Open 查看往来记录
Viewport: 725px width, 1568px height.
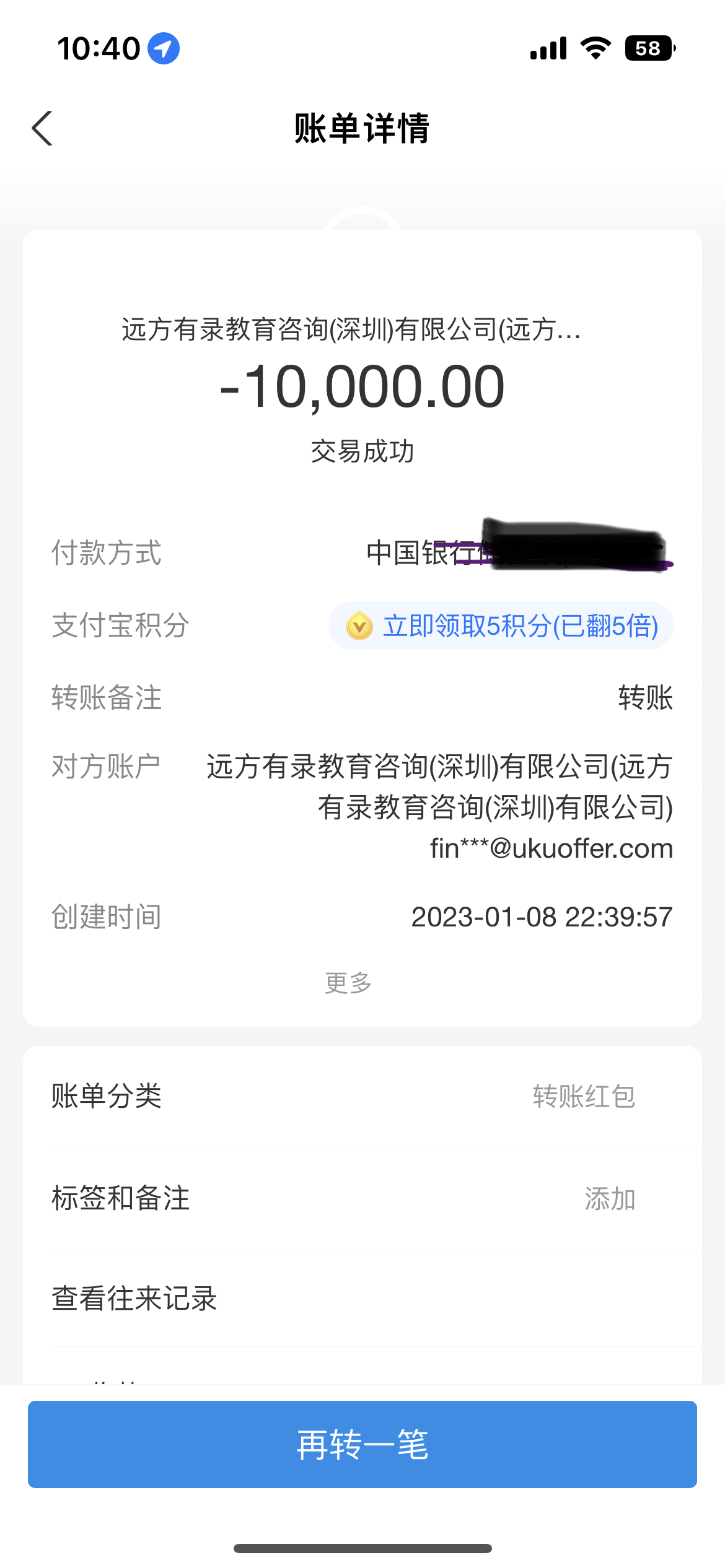pyautogui.click(x=362, y=1298)
